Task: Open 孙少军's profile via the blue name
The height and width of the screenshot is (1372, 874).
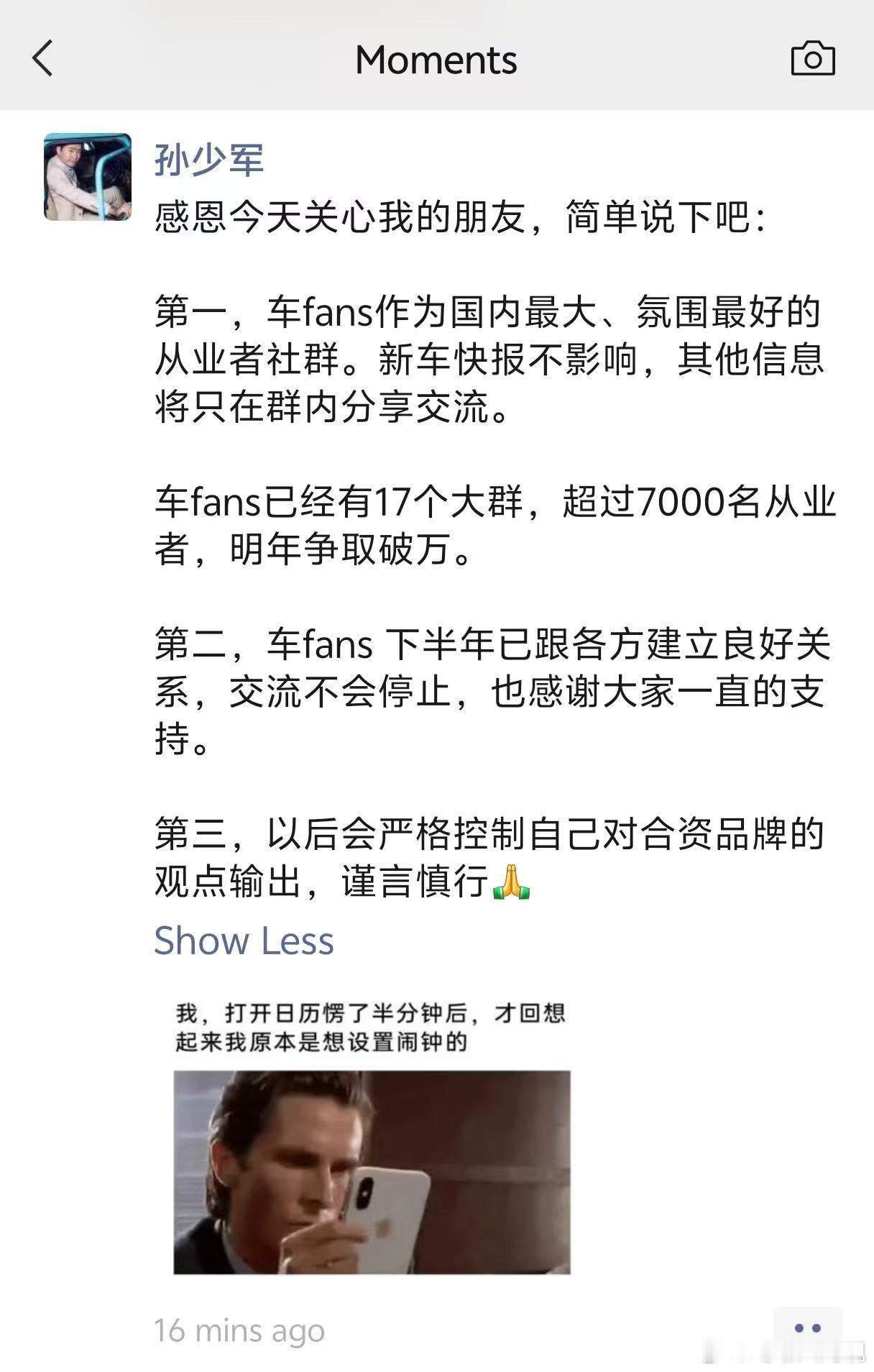Action: click(209, 161)
